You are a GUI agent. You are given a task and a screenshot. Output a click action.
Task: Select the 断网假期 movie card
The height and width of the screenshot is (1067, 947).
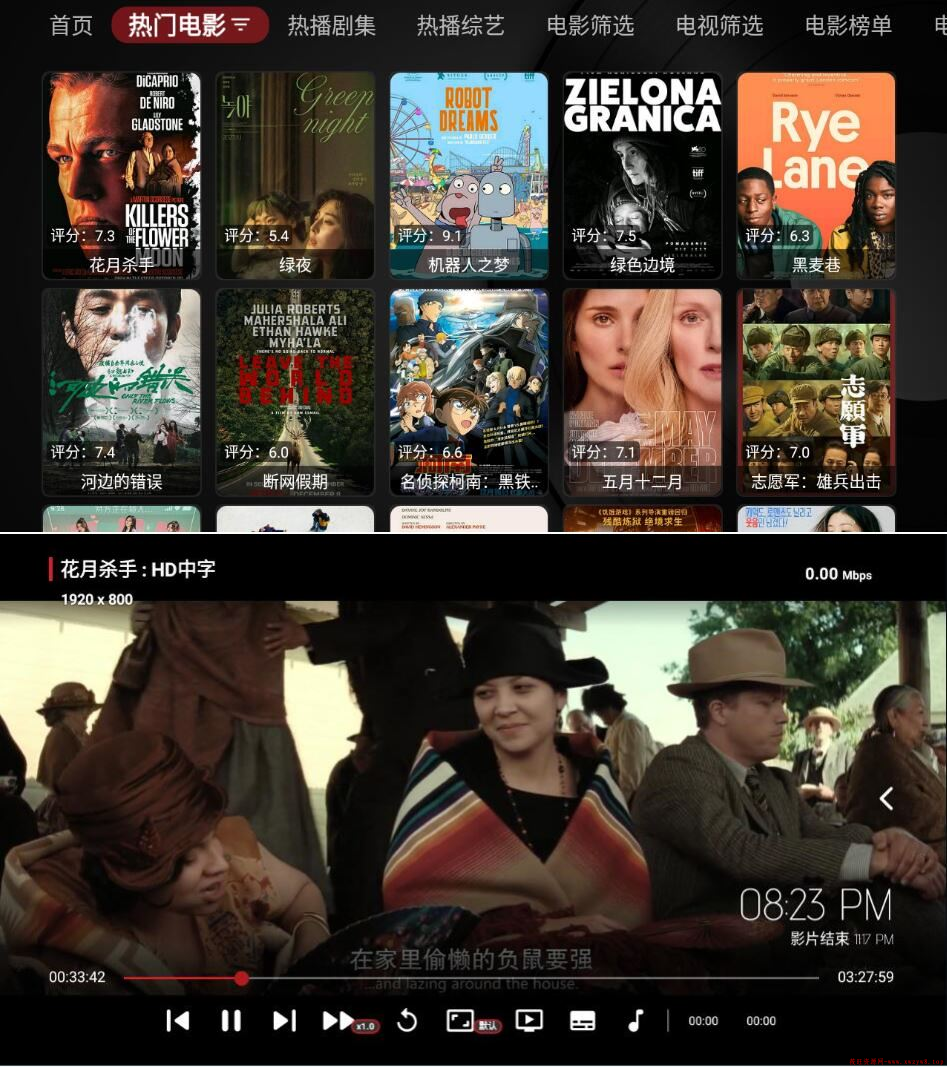point(295,392)
